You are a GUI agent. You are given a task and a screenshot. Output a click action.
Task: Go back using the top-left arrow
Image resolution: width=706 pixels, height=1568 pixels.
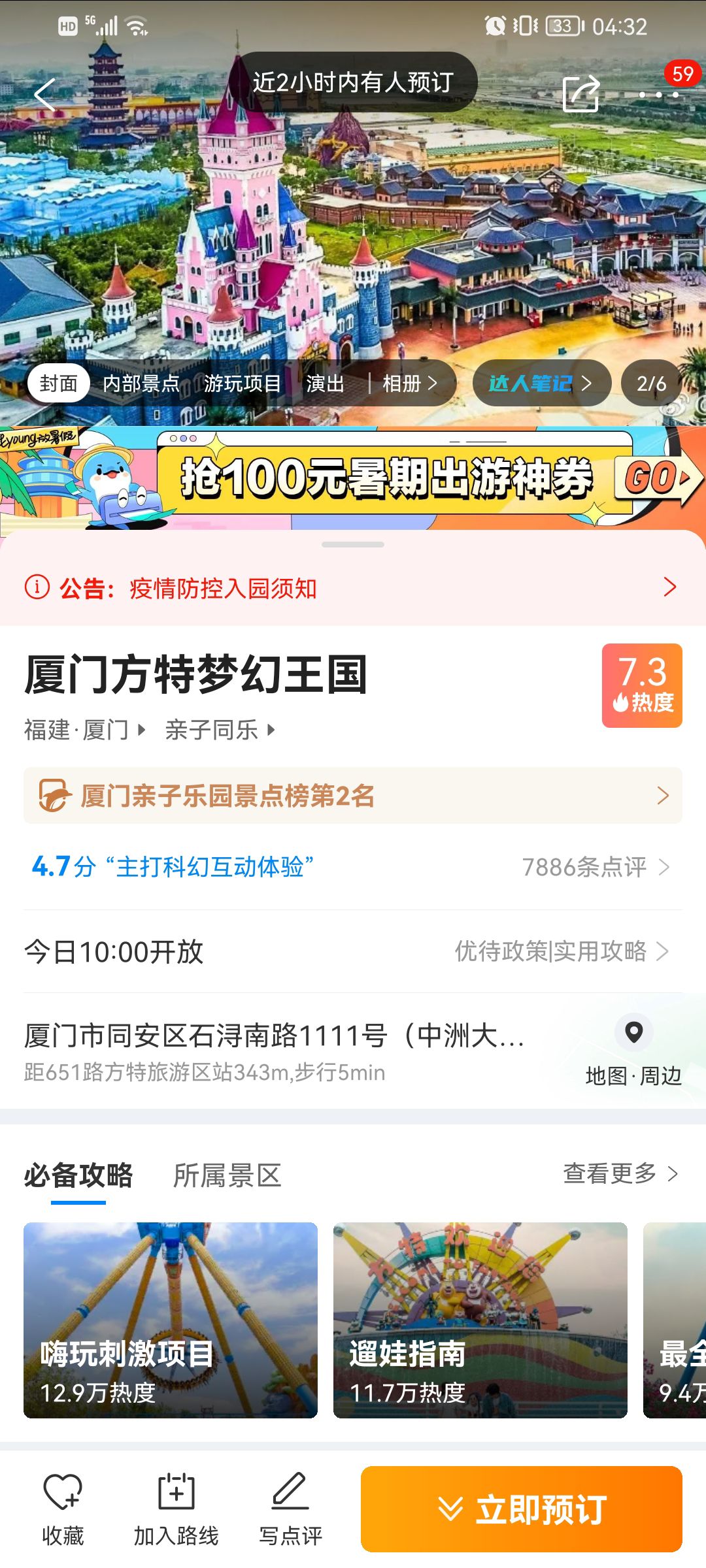[x=44, y=95]
